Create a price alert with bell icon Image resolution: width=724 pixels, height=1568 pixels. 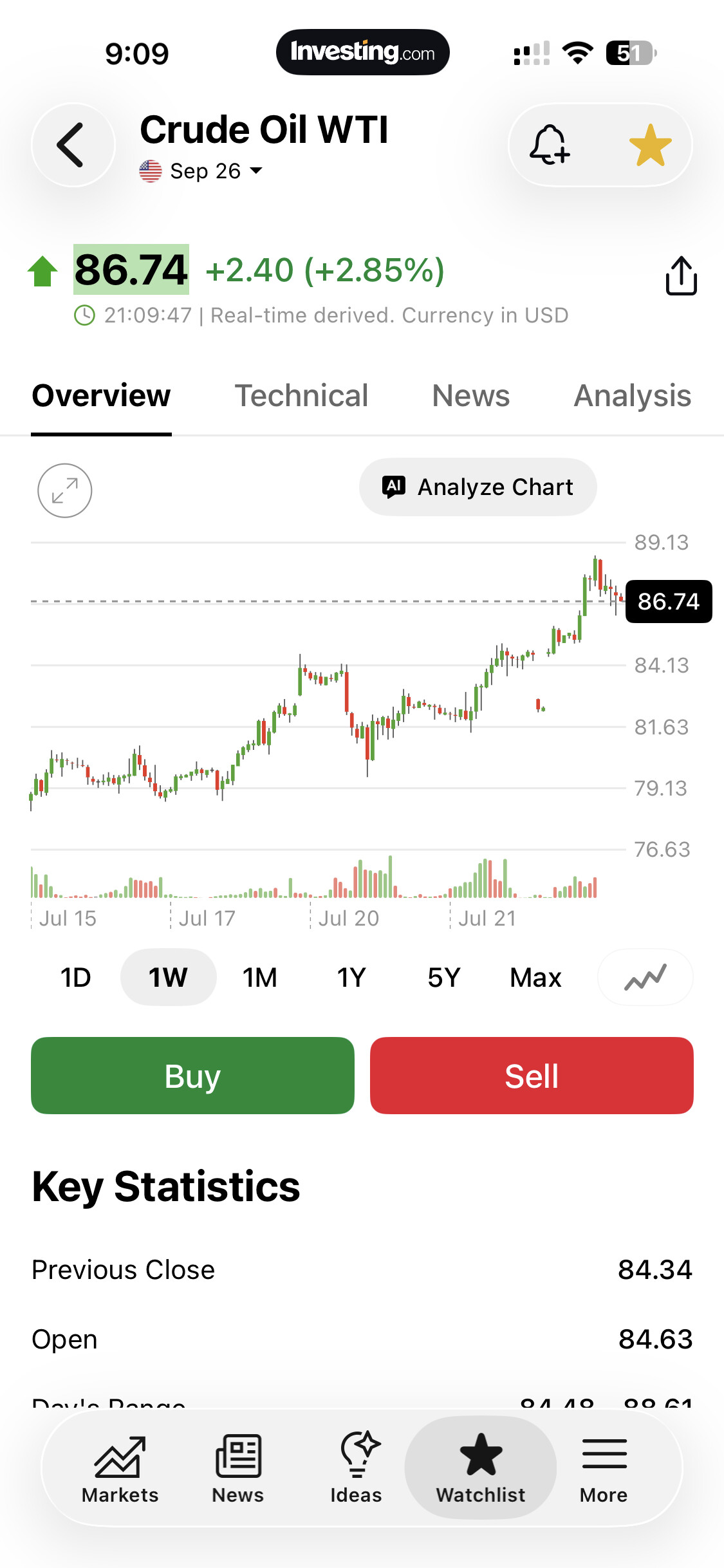click(550, 145)
